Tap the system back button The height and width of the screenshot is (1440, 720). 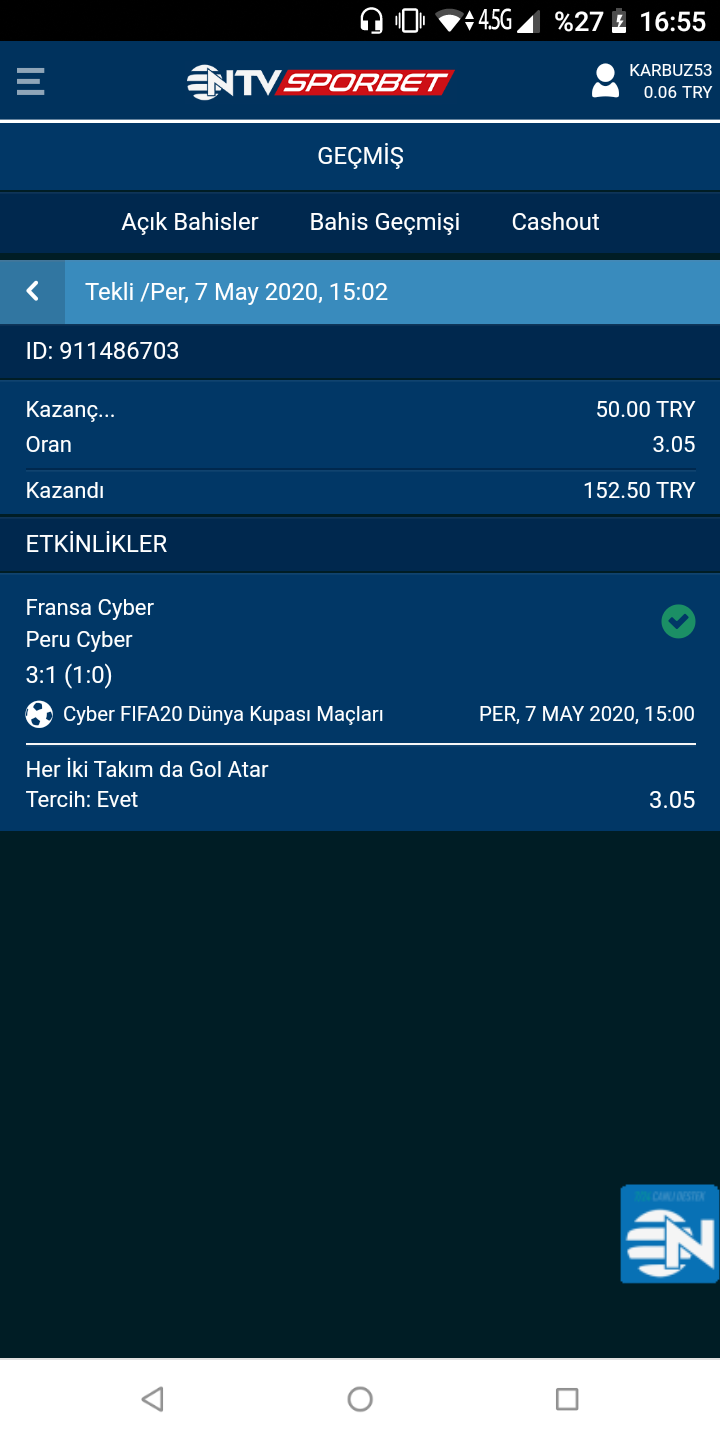152,1399
